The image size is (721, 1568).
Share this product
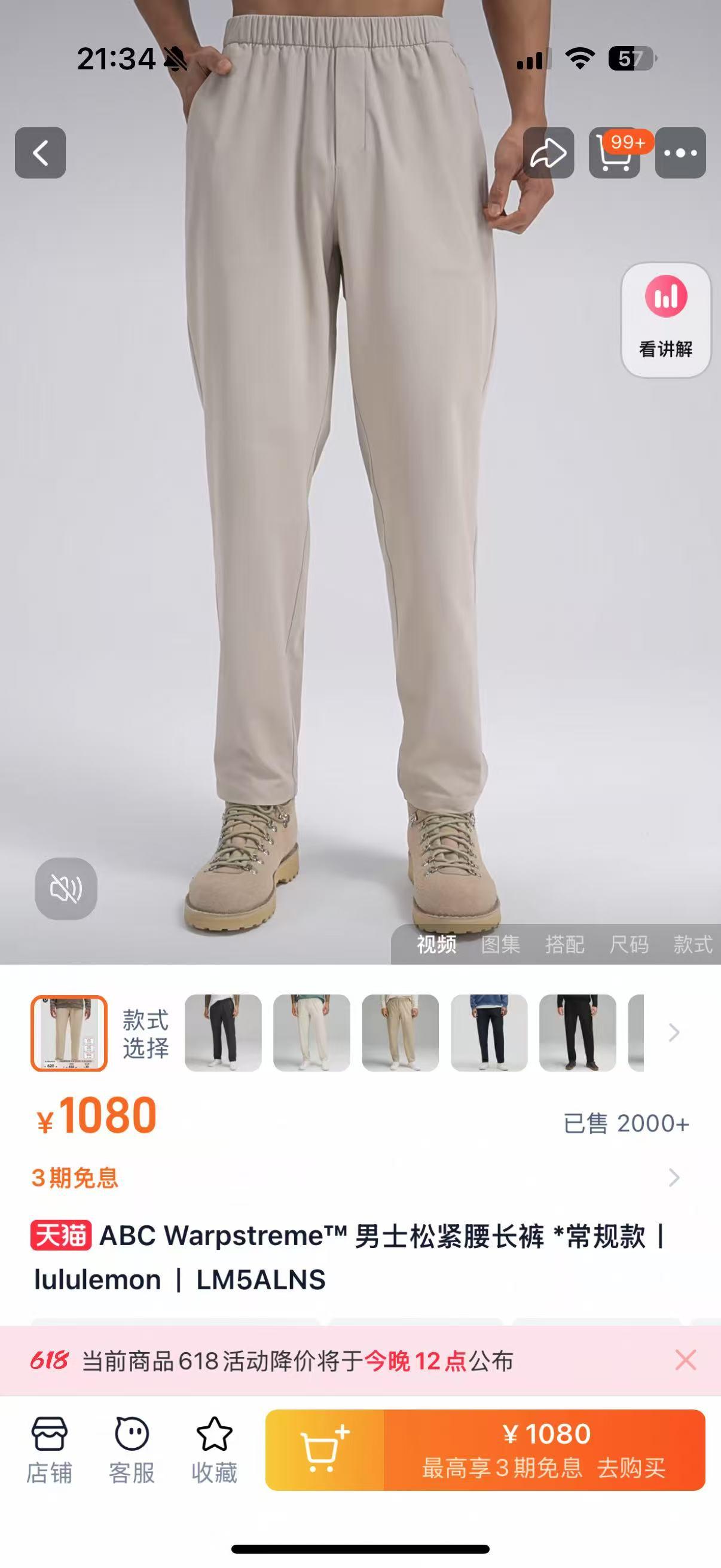[x=548, y=152]
